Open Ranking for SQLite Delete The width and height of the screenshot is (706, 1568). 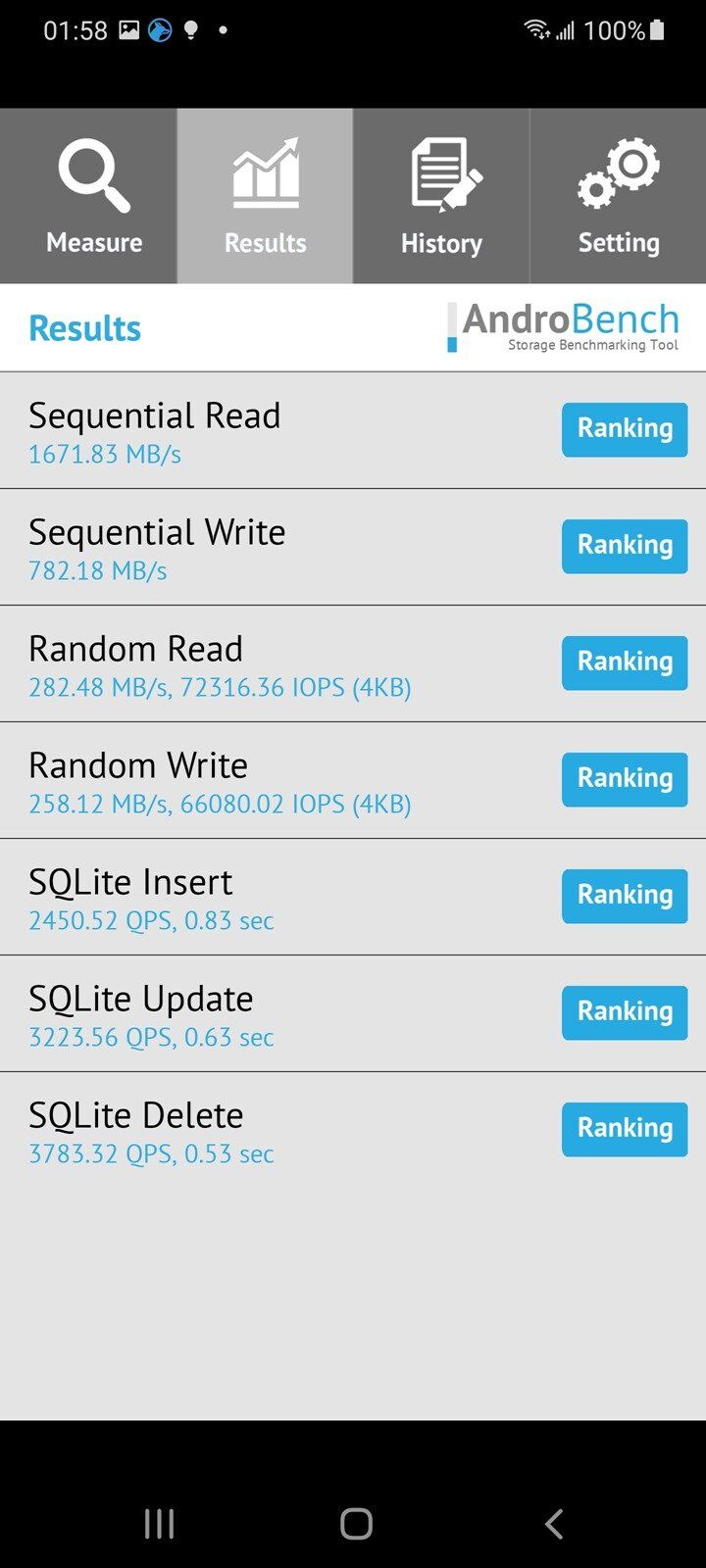(625, 1129)
